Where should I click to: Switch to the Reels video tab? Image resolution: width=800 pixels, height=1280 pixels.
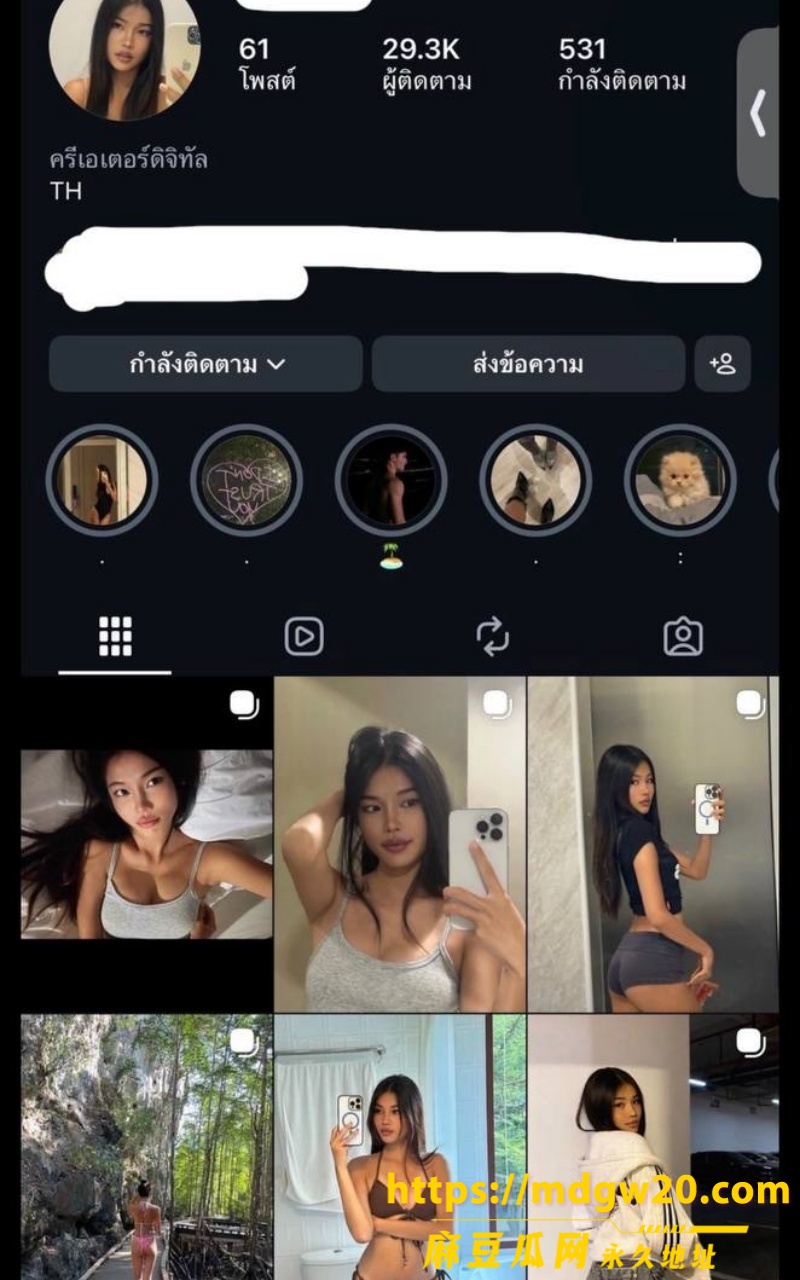(x=304, y=636)
